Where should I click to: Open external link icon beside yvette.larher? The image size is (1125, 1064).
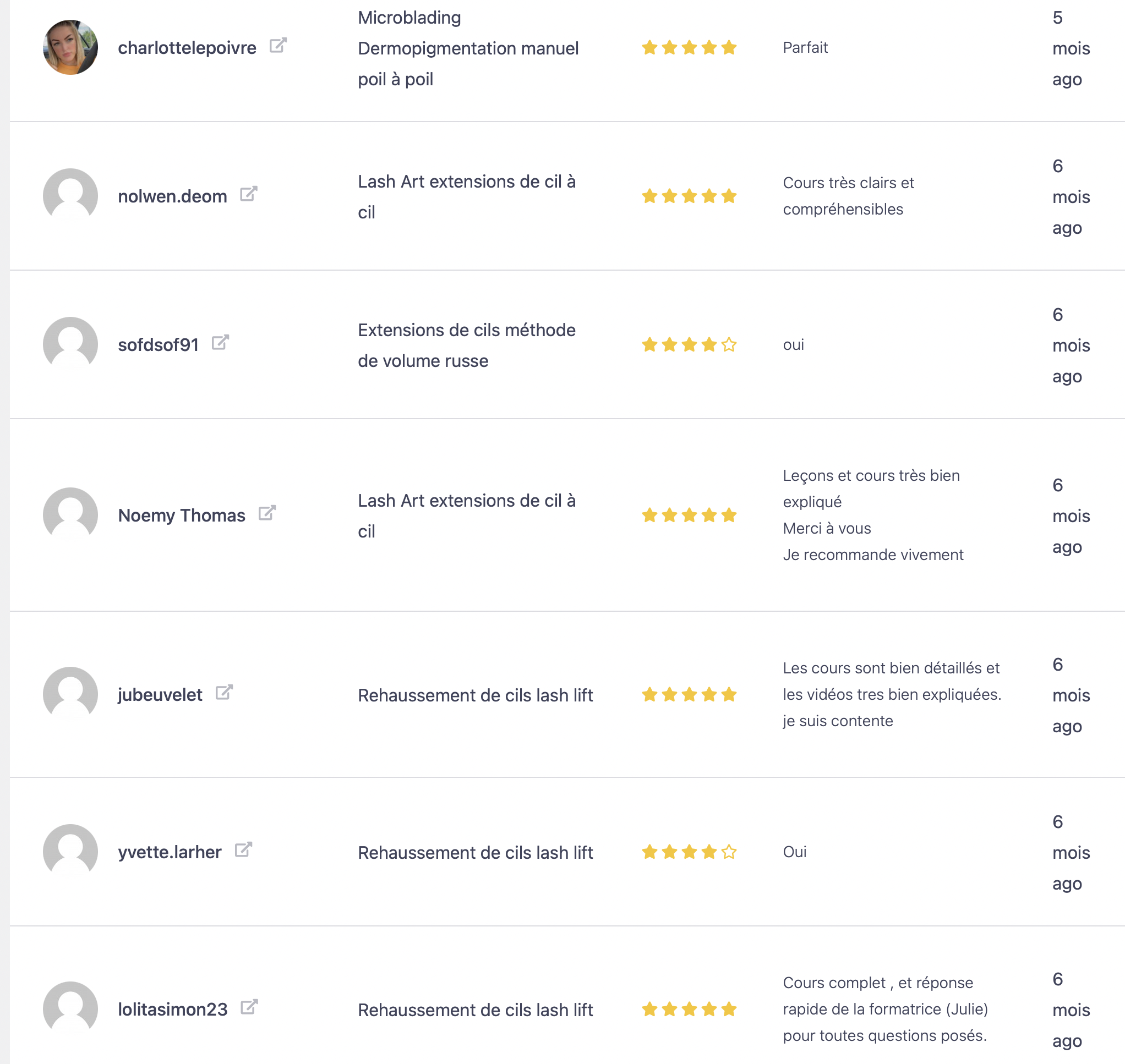pyautogui.click(x=243, y=849)
